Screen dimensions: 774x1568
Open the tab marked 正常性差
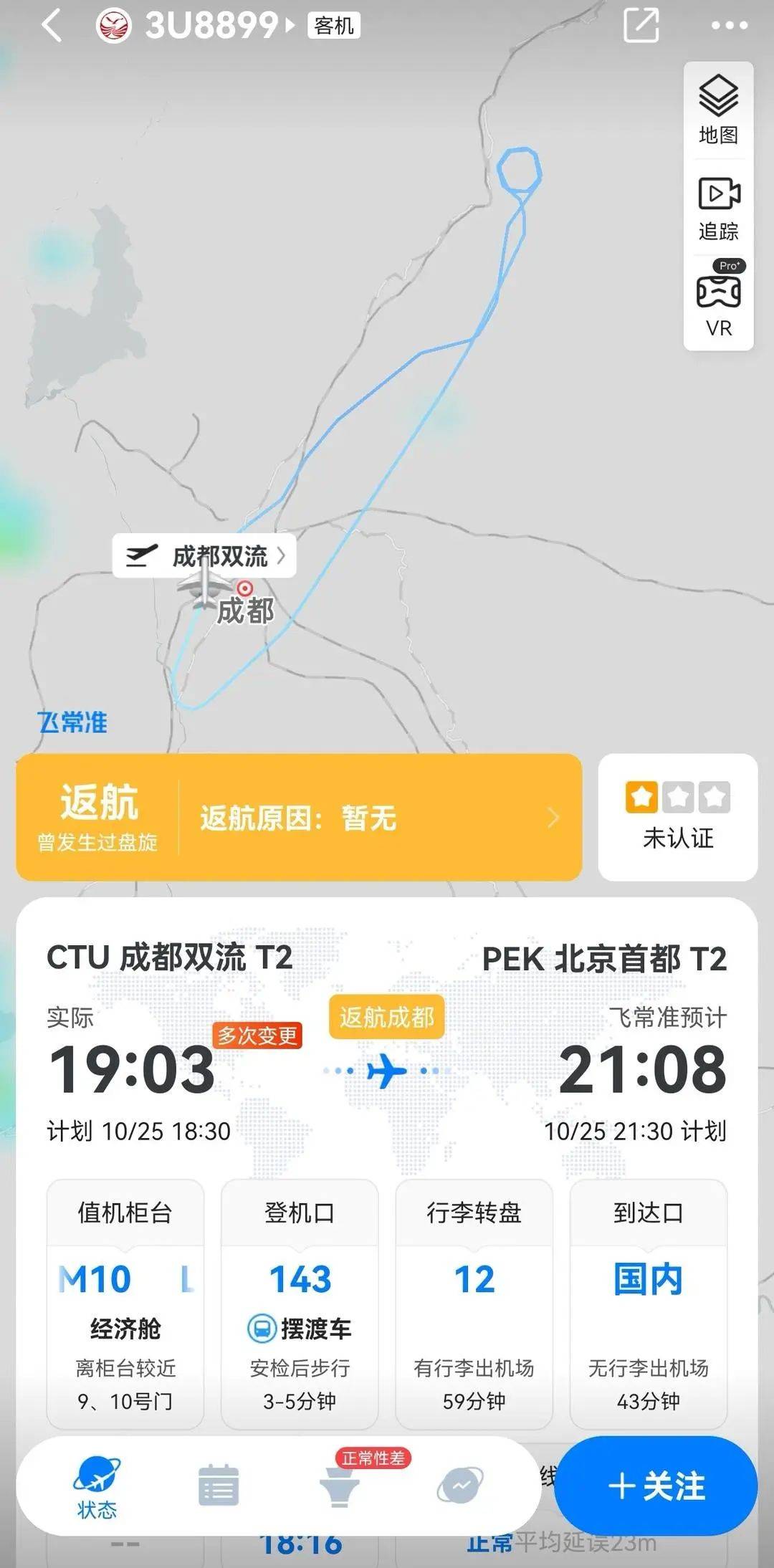point(340,1483)
